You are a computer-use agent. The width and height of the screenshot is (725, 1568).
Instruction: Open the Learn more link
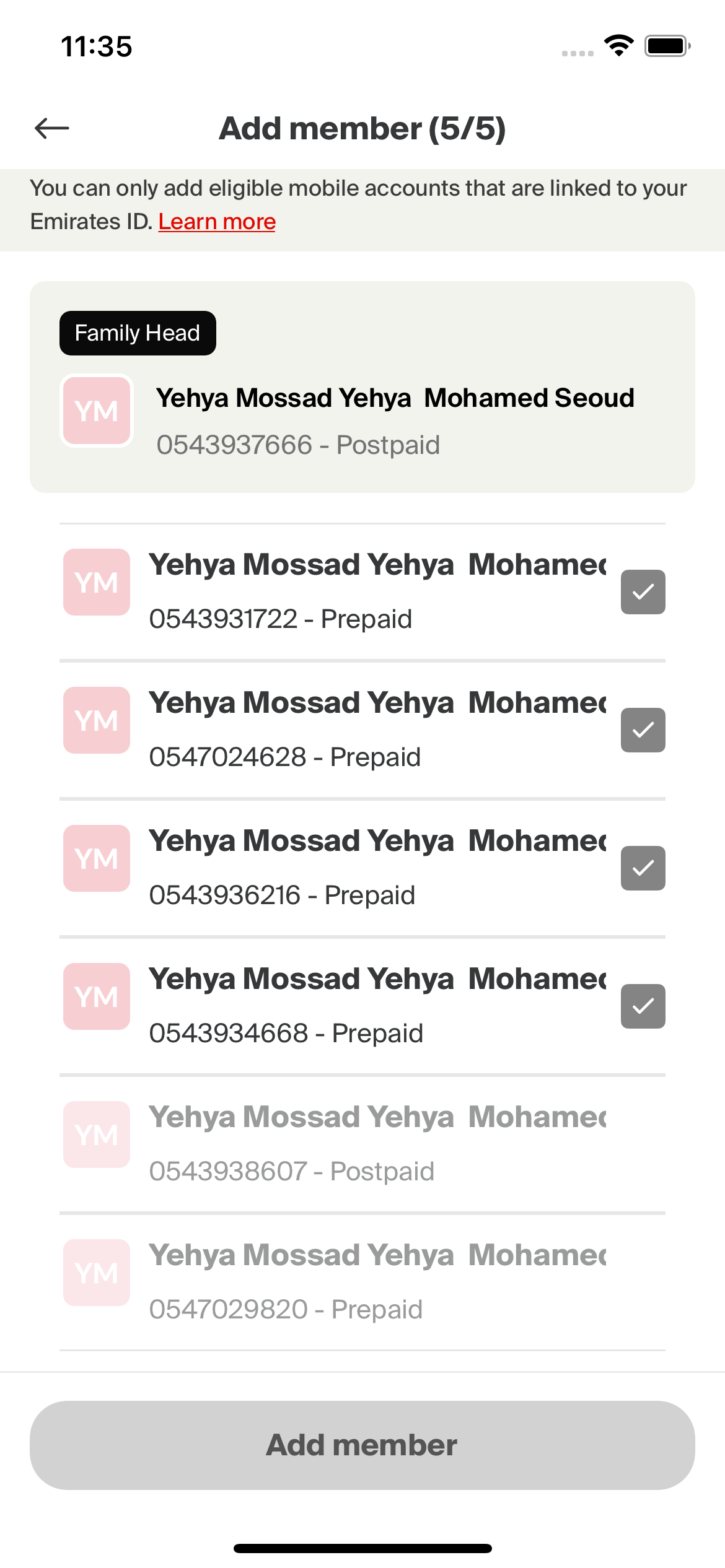point(217,222)
